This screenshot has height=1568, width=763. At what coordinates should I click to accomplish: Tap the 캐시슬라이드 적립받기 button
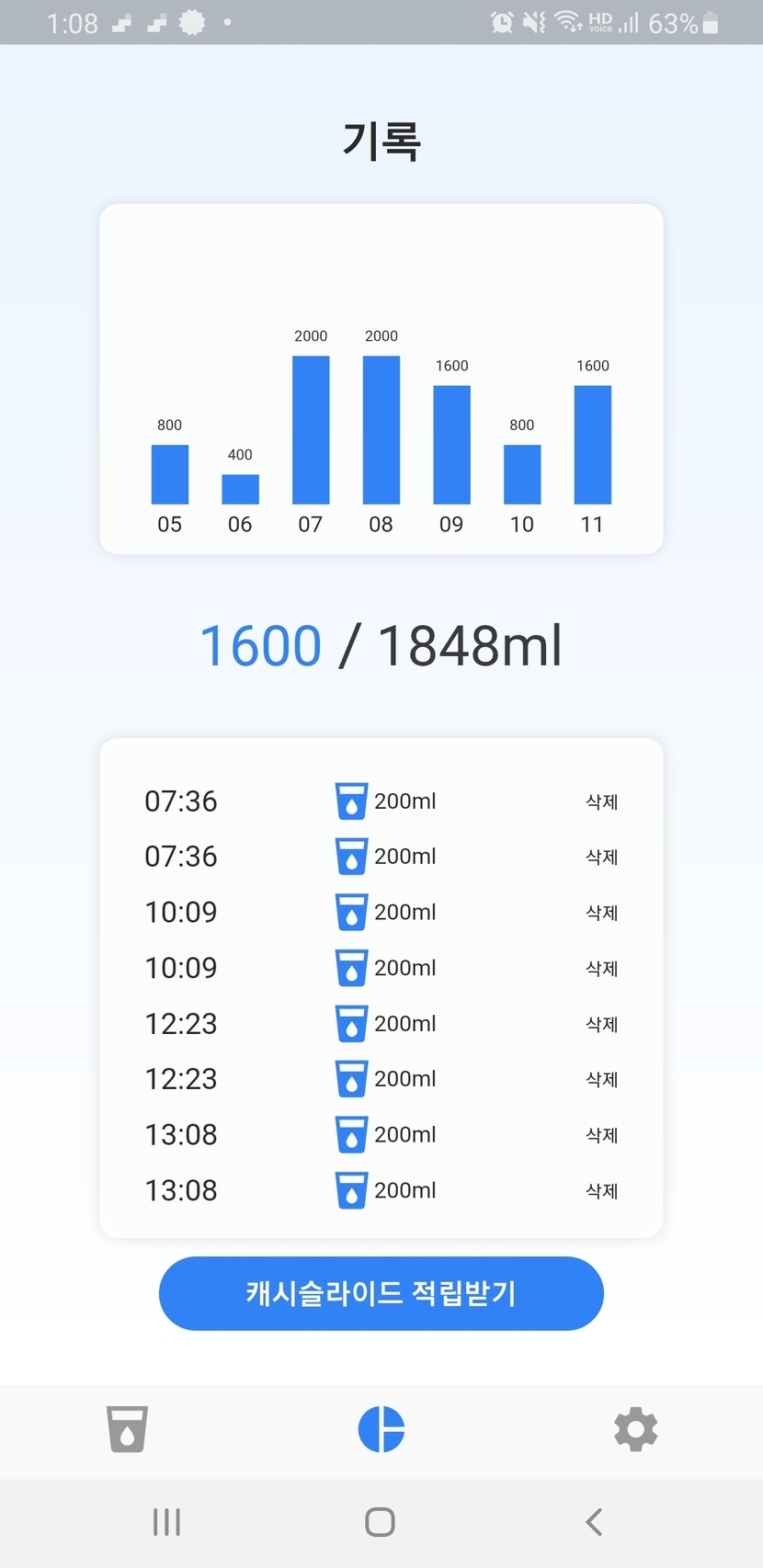381,1293
